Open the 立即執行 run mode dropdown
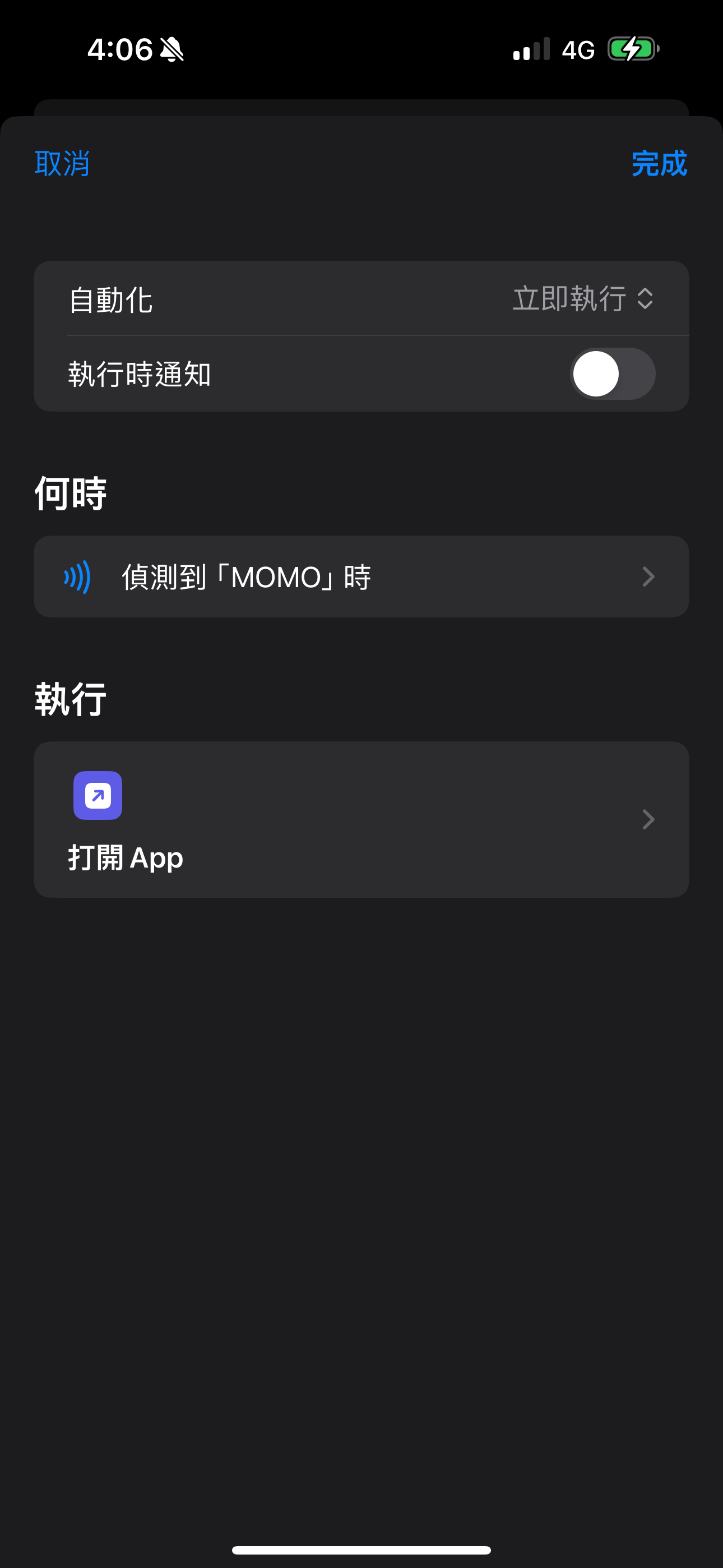723x1568 pixels. [582, 299]
